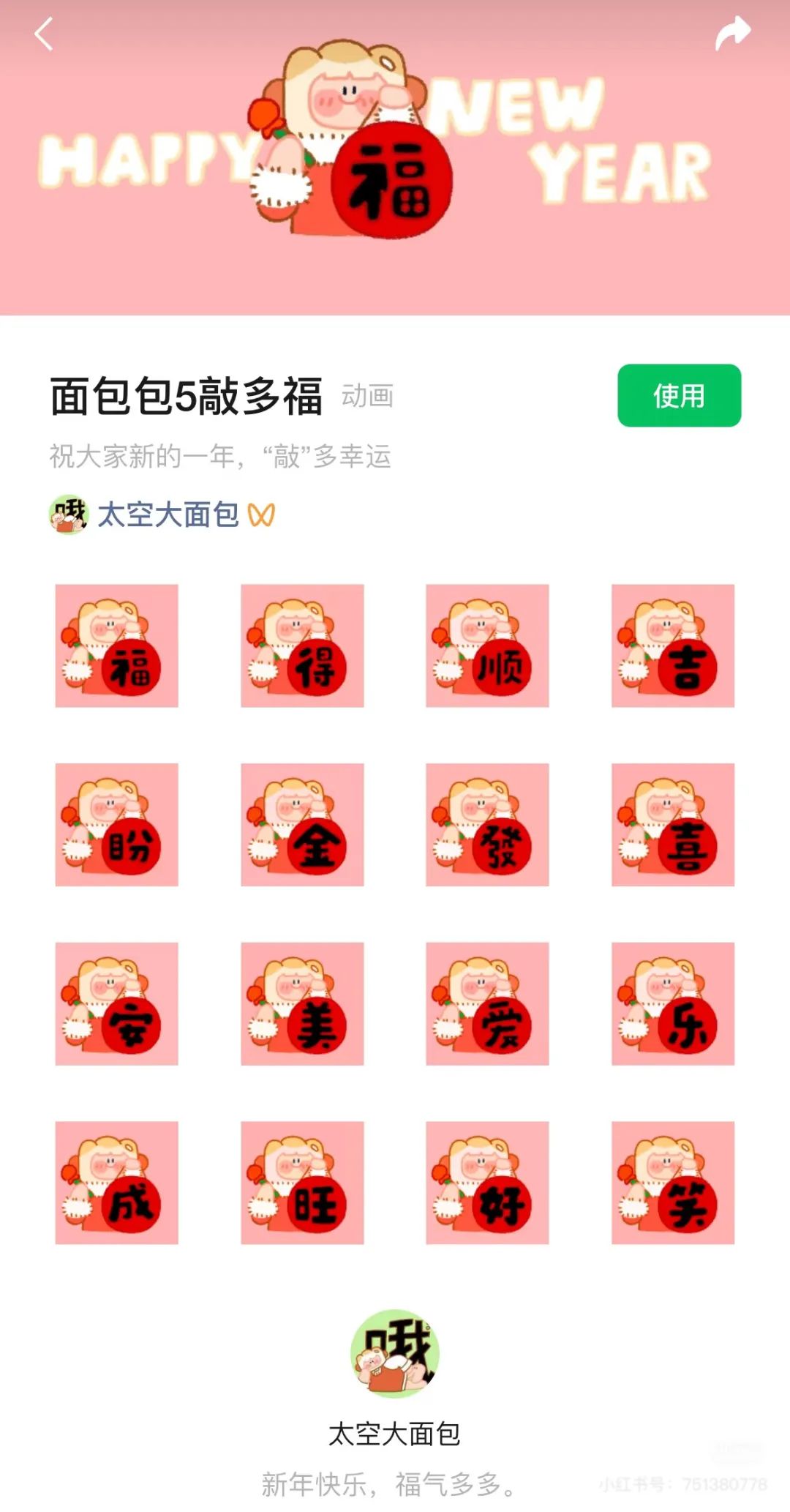Preview the 乐 sticker

point(673,1003)
